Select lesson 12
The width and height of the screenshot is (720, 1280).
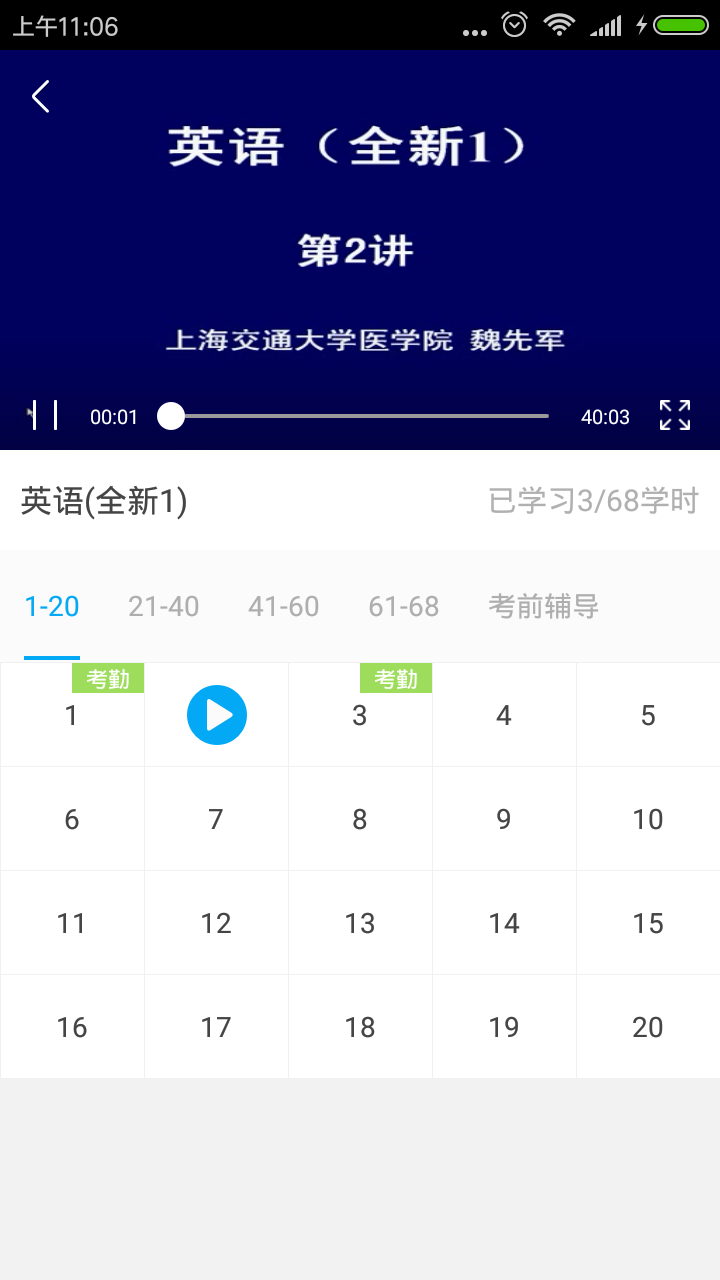pos(216,924)
